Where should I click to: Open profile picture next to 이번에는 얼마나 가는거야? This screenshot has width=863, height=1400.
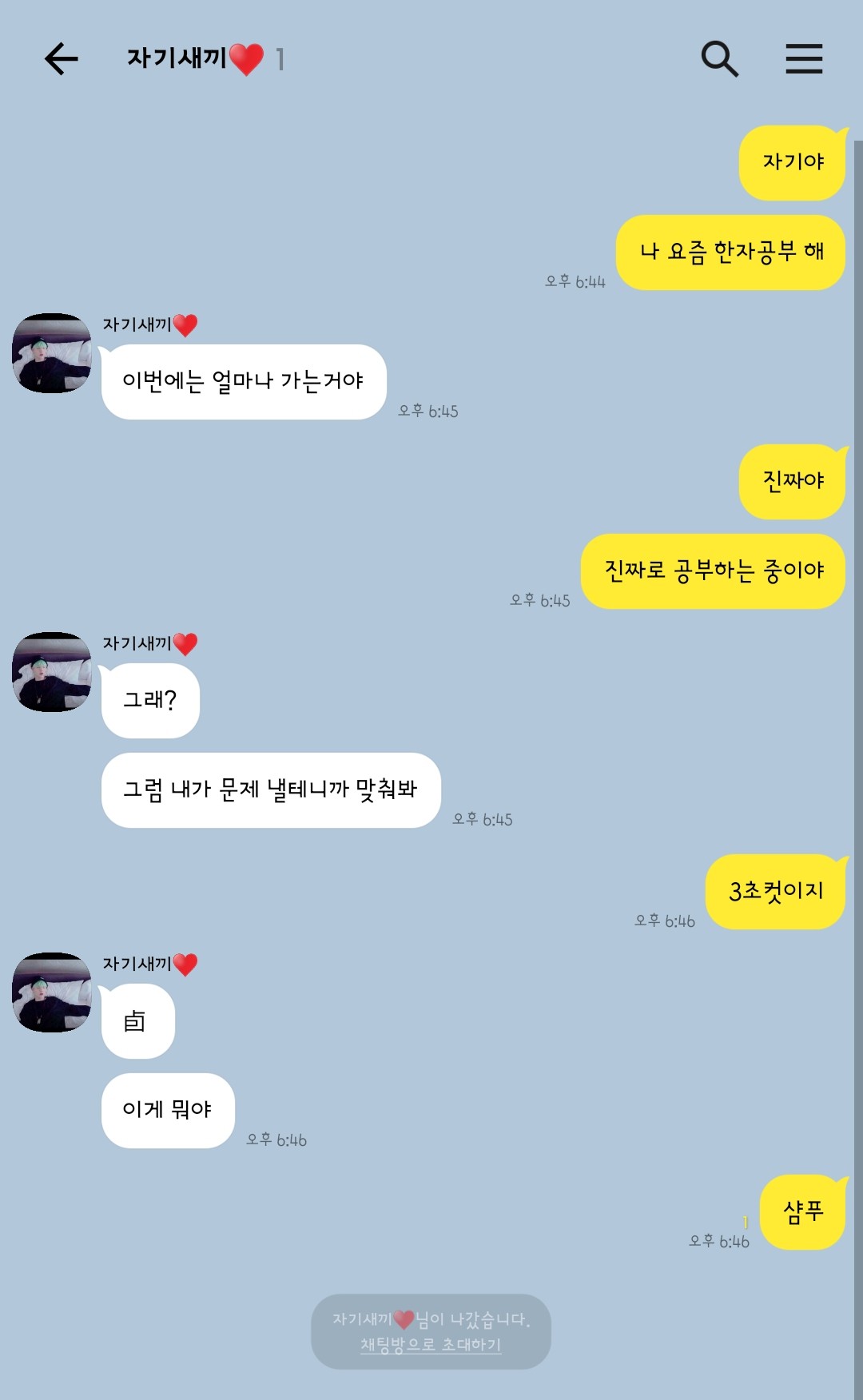click(x=52, y=353)
